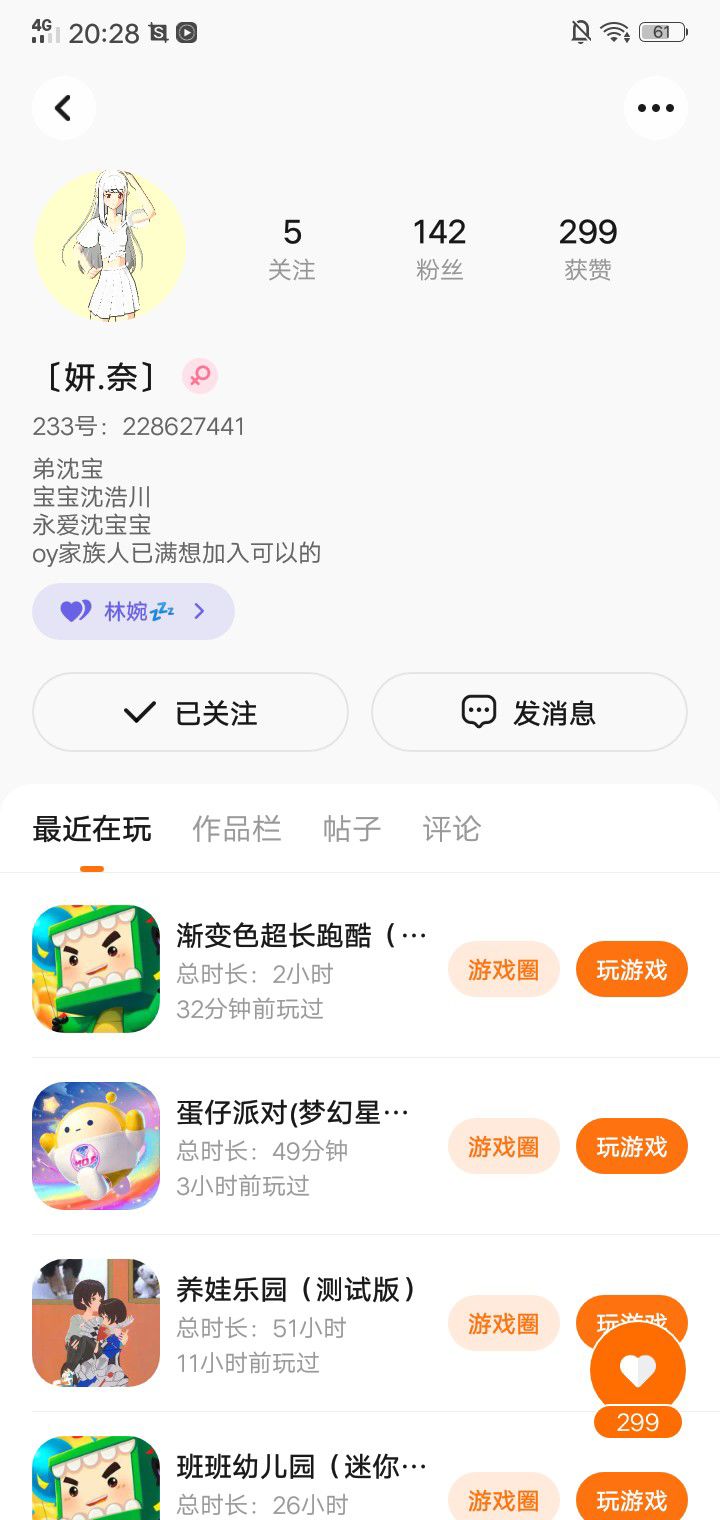Open the 粉丝 followers list
The height and width of the screenshot is (1520, 720).
[x=440, y=249]
